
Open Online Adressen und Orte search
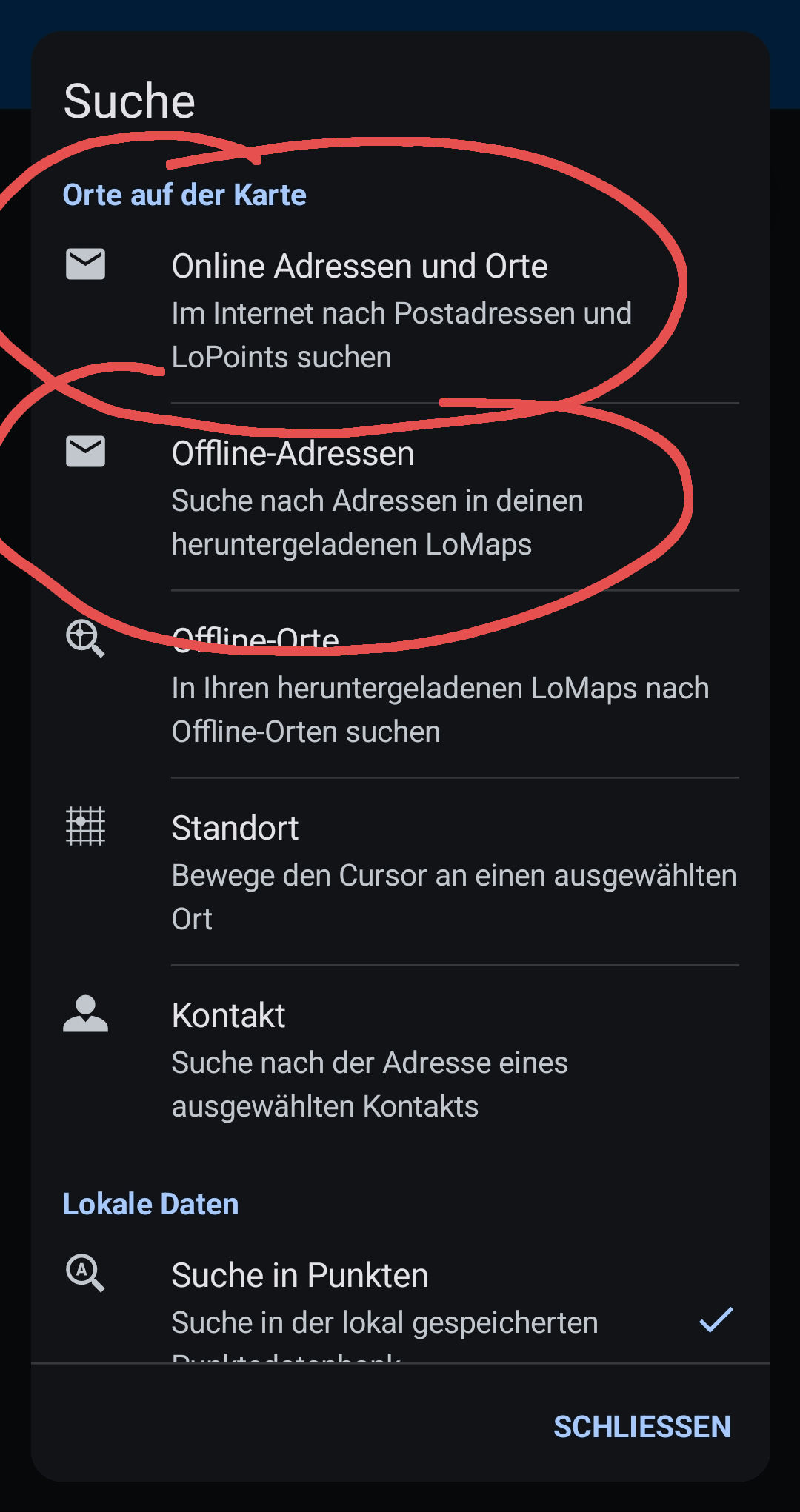pos(400,310)
